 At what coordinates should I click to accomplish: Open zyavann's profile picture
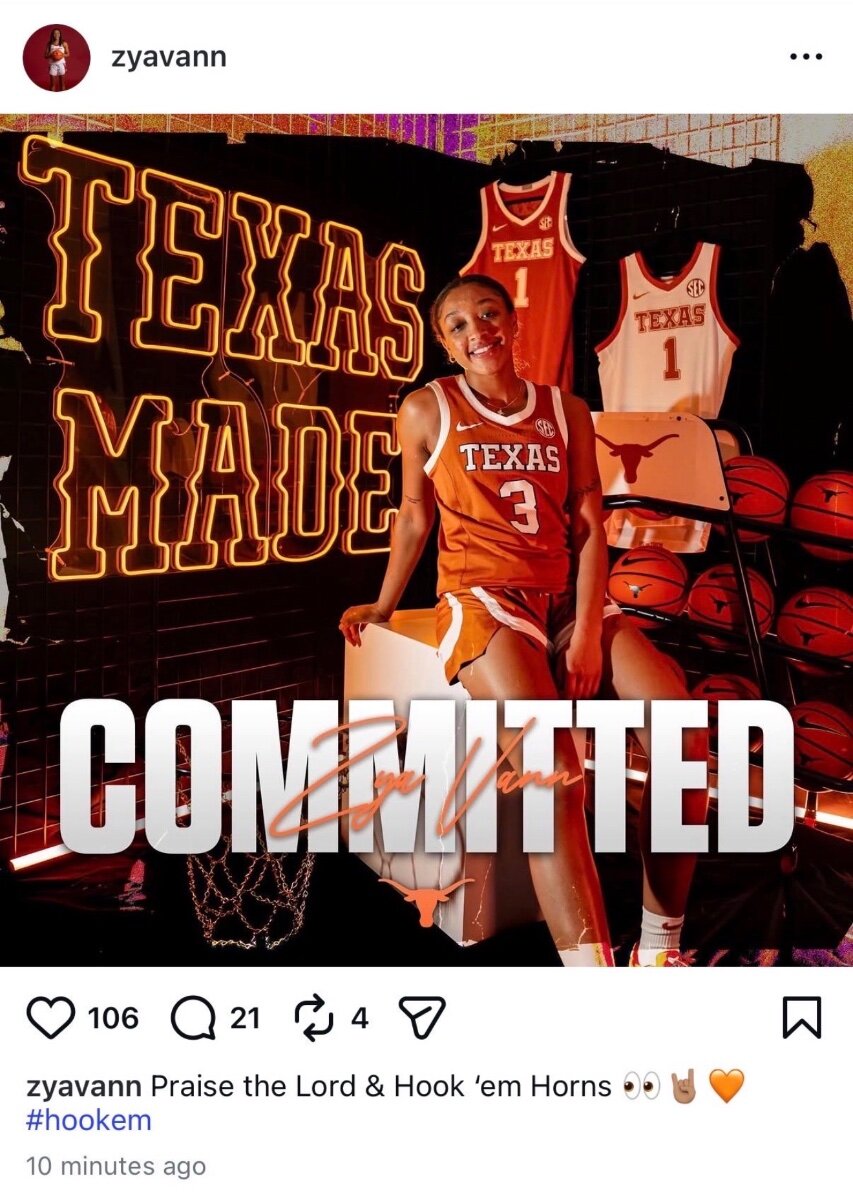click(x=56, y=58)
